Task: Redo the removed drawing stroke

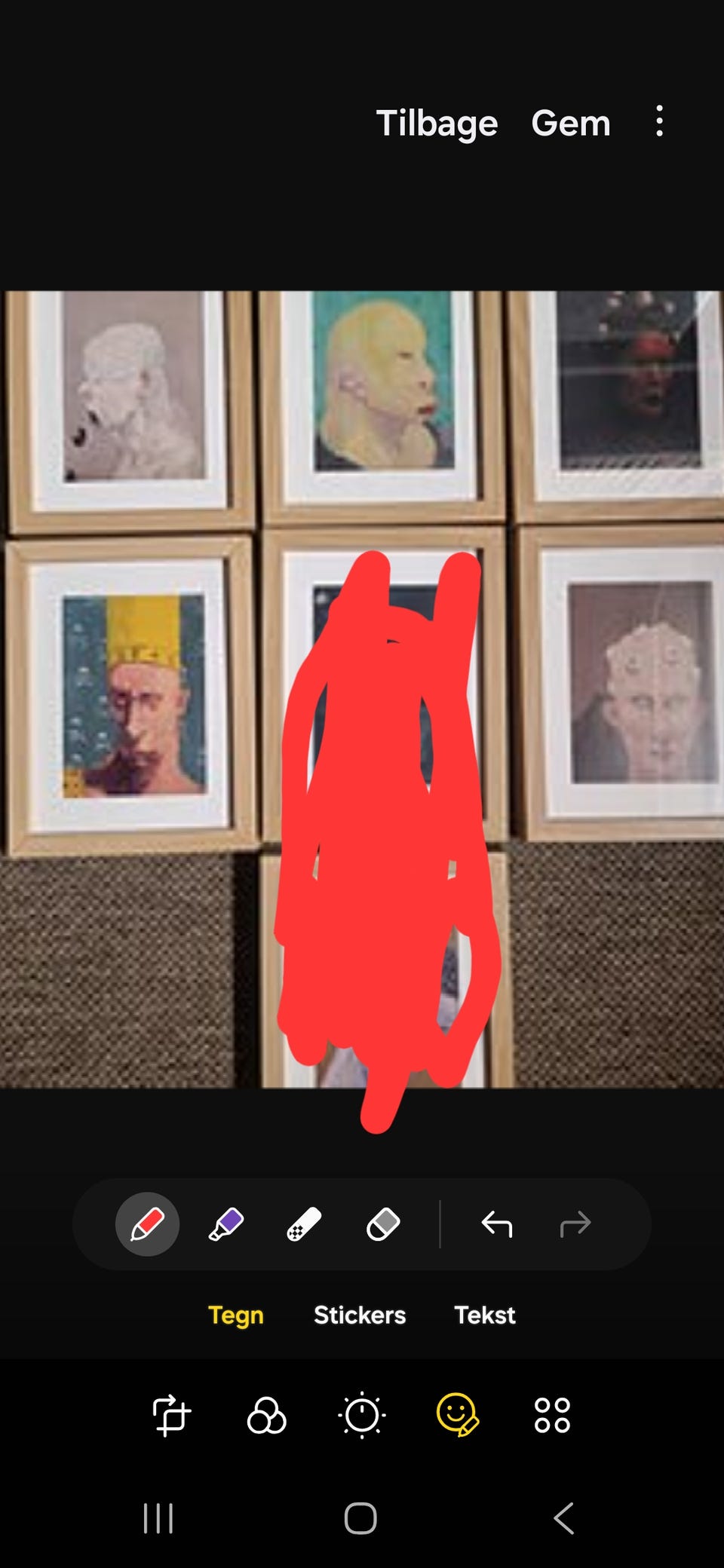Action: click(575, 1223)
